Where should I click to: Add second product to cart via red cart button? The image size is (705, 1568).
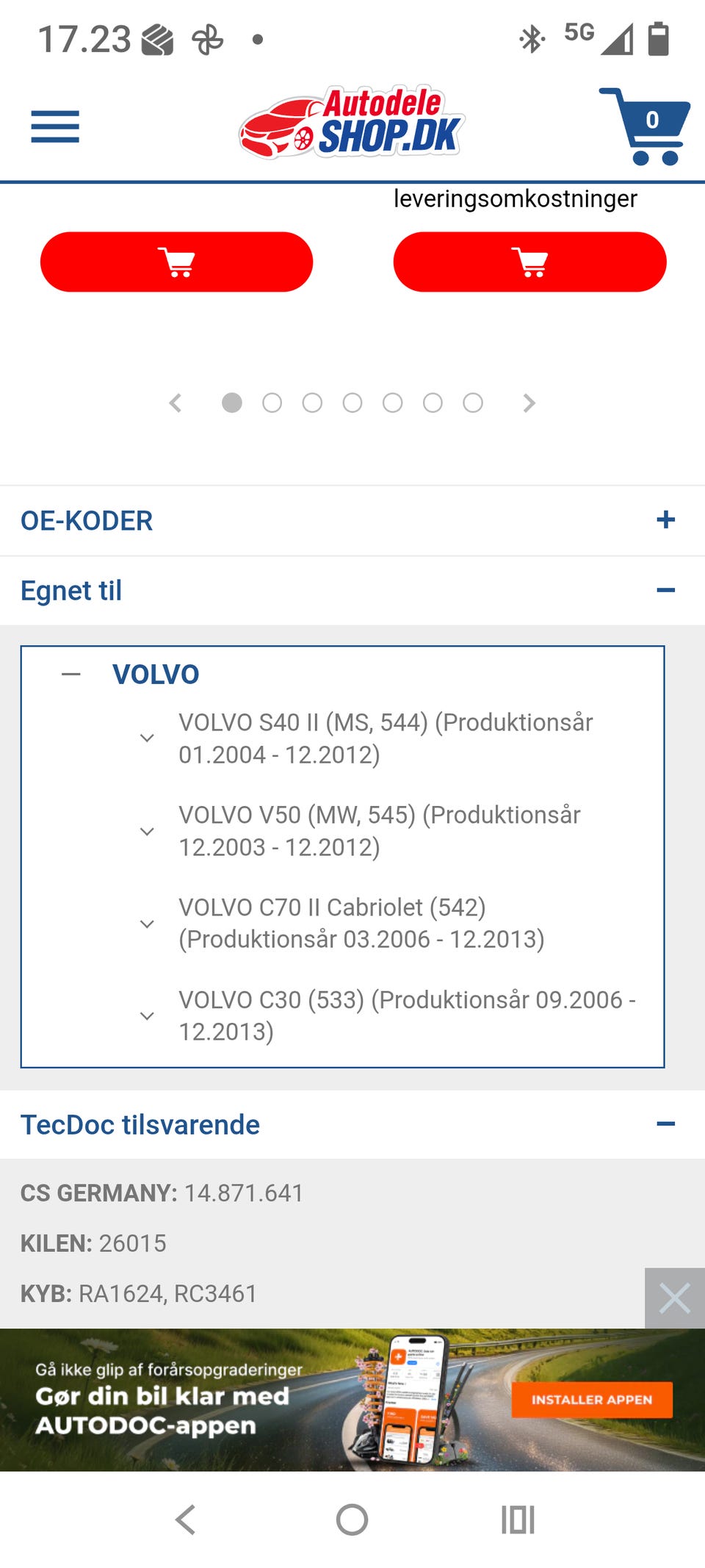[529, 262]
